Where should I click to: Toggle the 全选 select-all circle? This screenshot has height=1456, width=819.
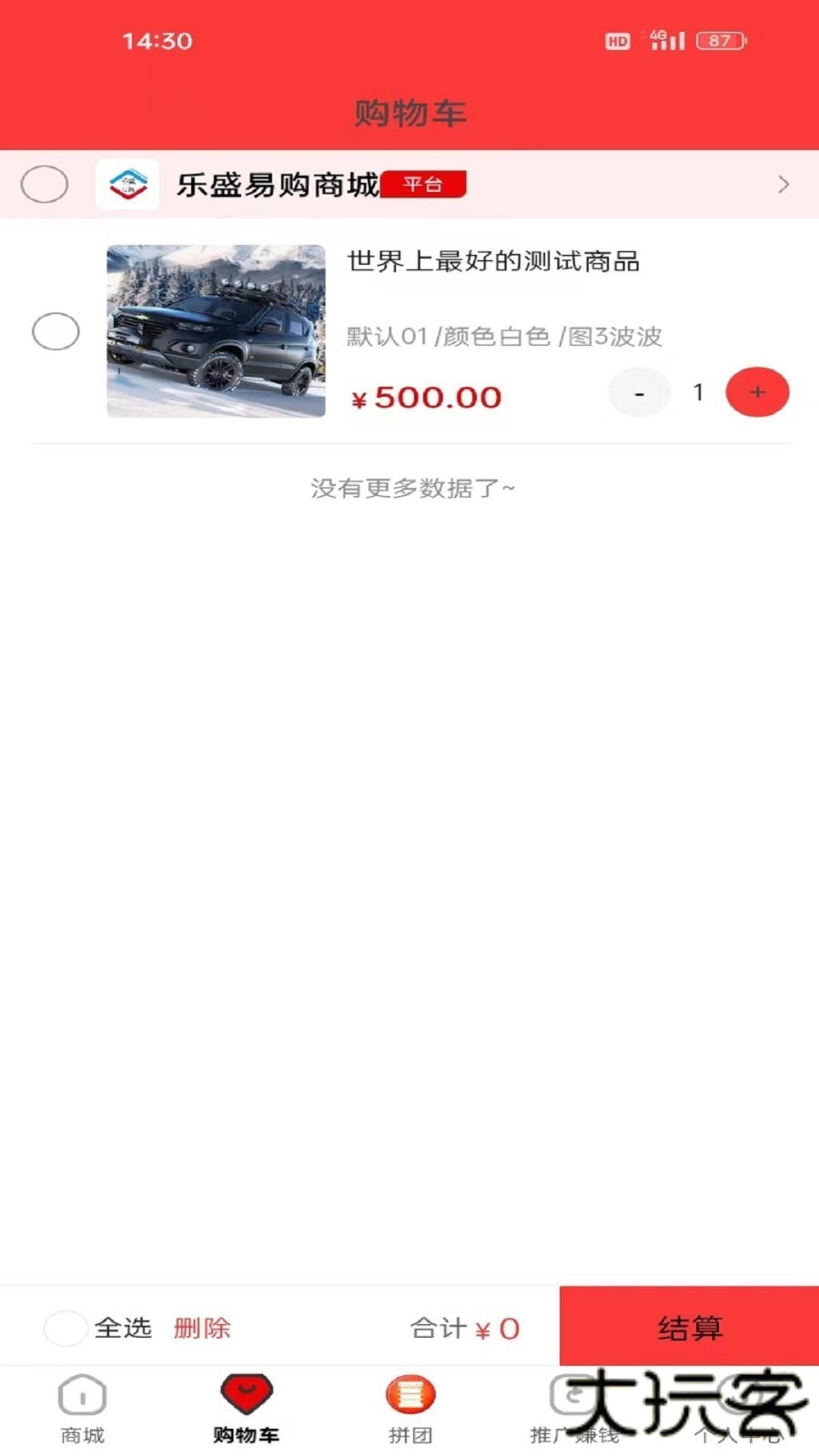(x=66, y=1329)
